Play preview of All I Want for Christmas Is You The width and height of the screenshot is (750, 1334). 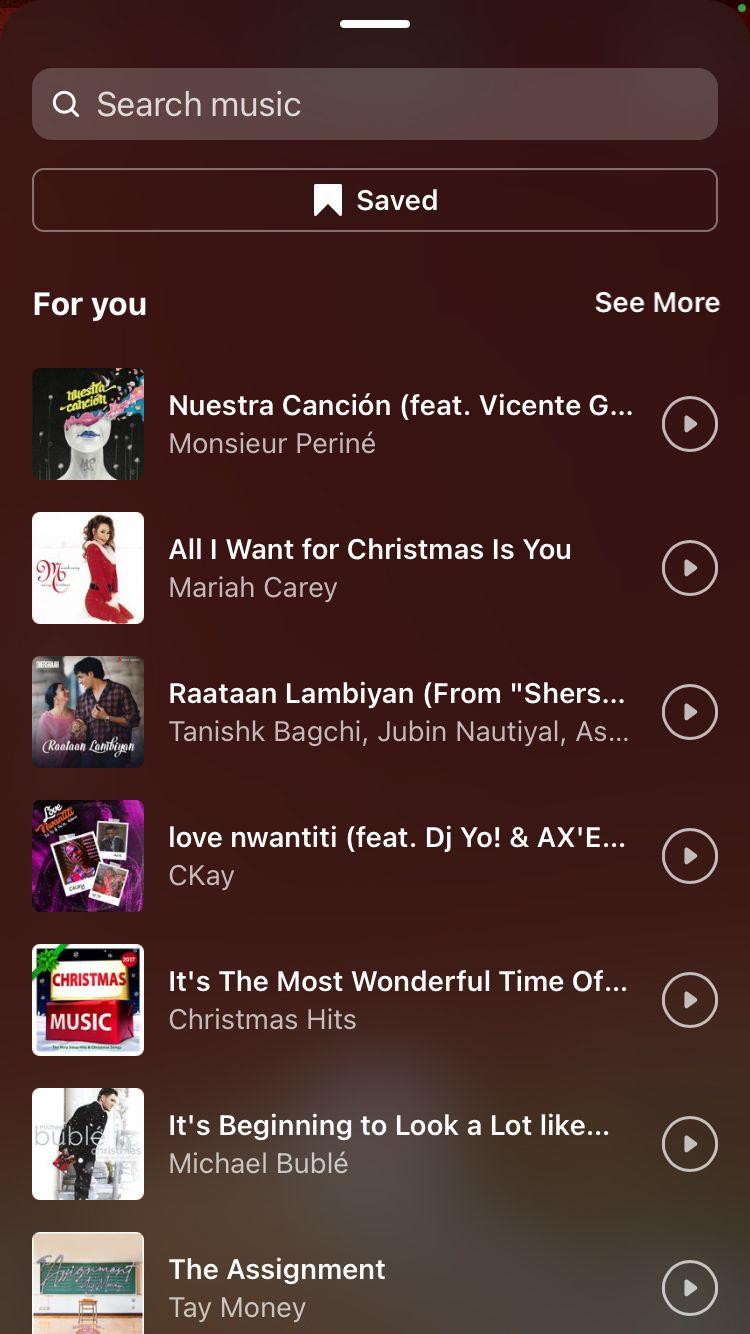tap(690, 568)
